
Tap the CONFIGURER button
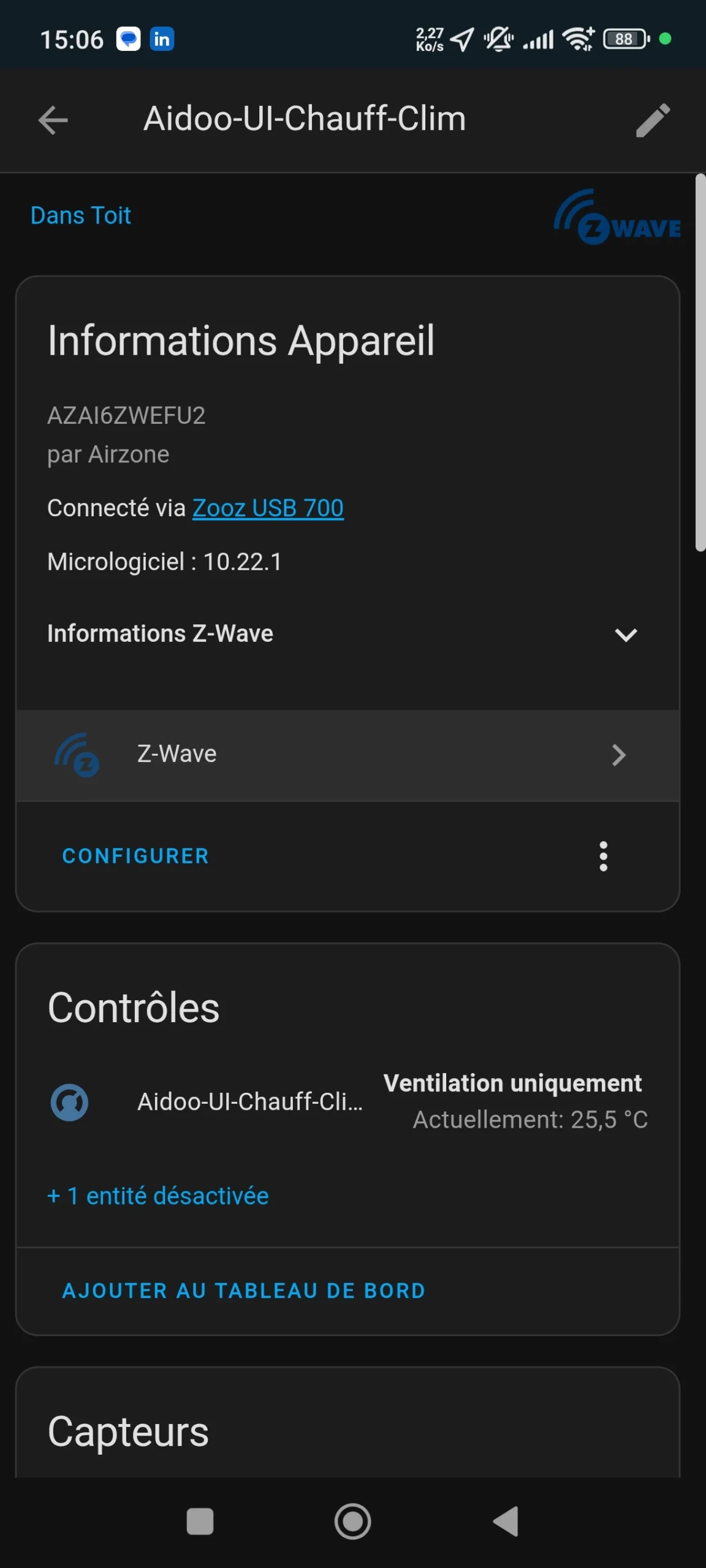pyautogui.click(x=135, y=856)
